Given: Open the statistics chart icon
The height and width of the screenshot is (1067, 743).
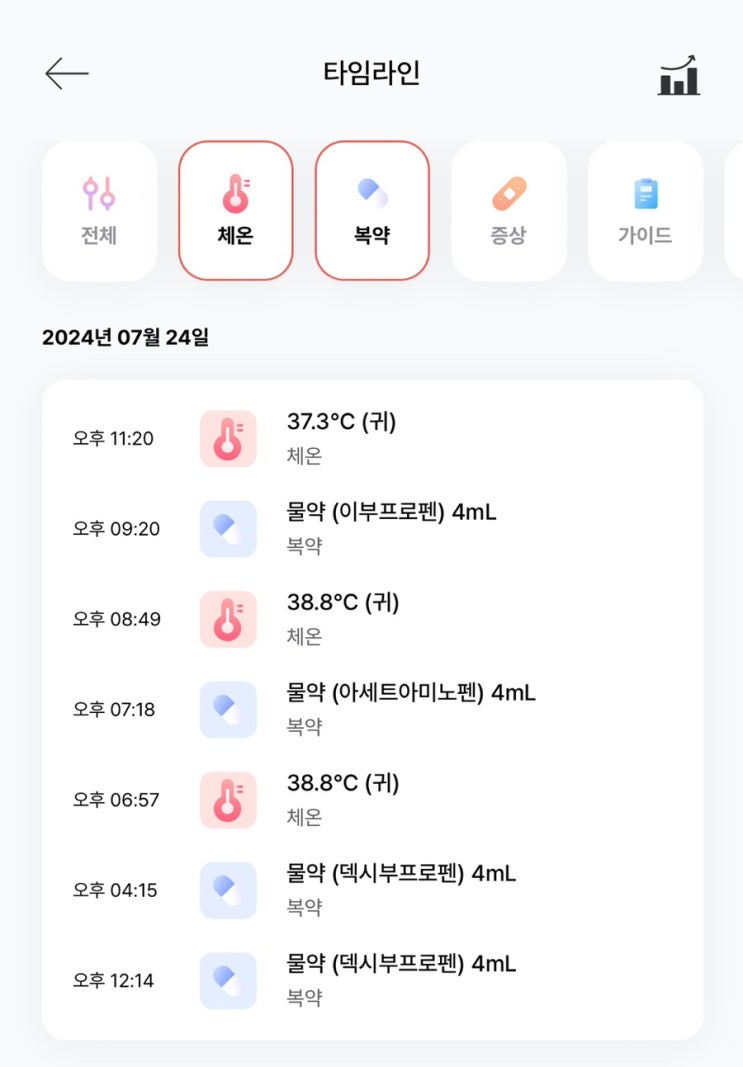Looking at the screenshot, I should click(x=679, y=75).
